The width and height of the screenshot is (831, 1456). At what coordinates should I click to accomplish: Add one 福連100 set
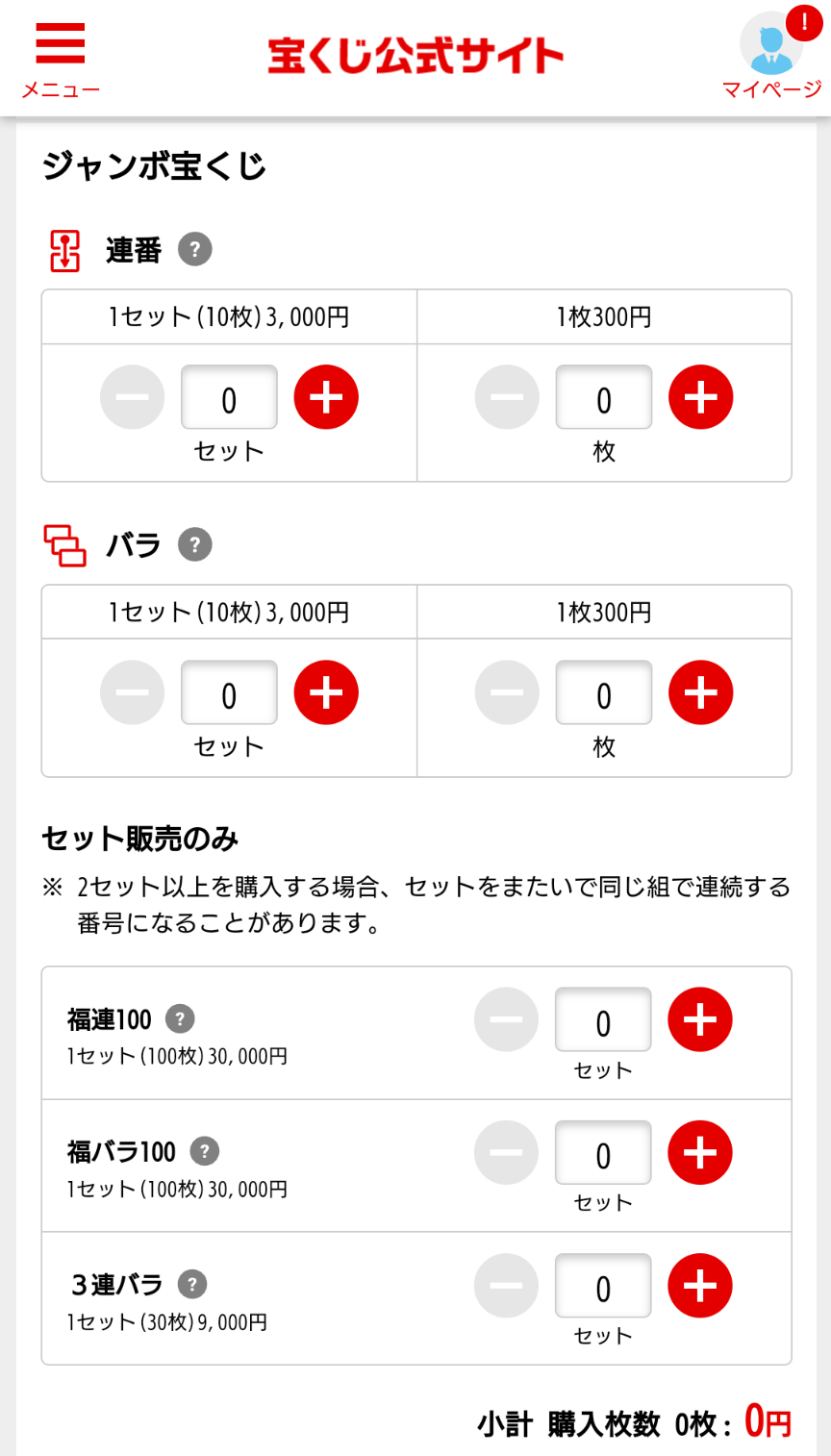point(700,1019)
